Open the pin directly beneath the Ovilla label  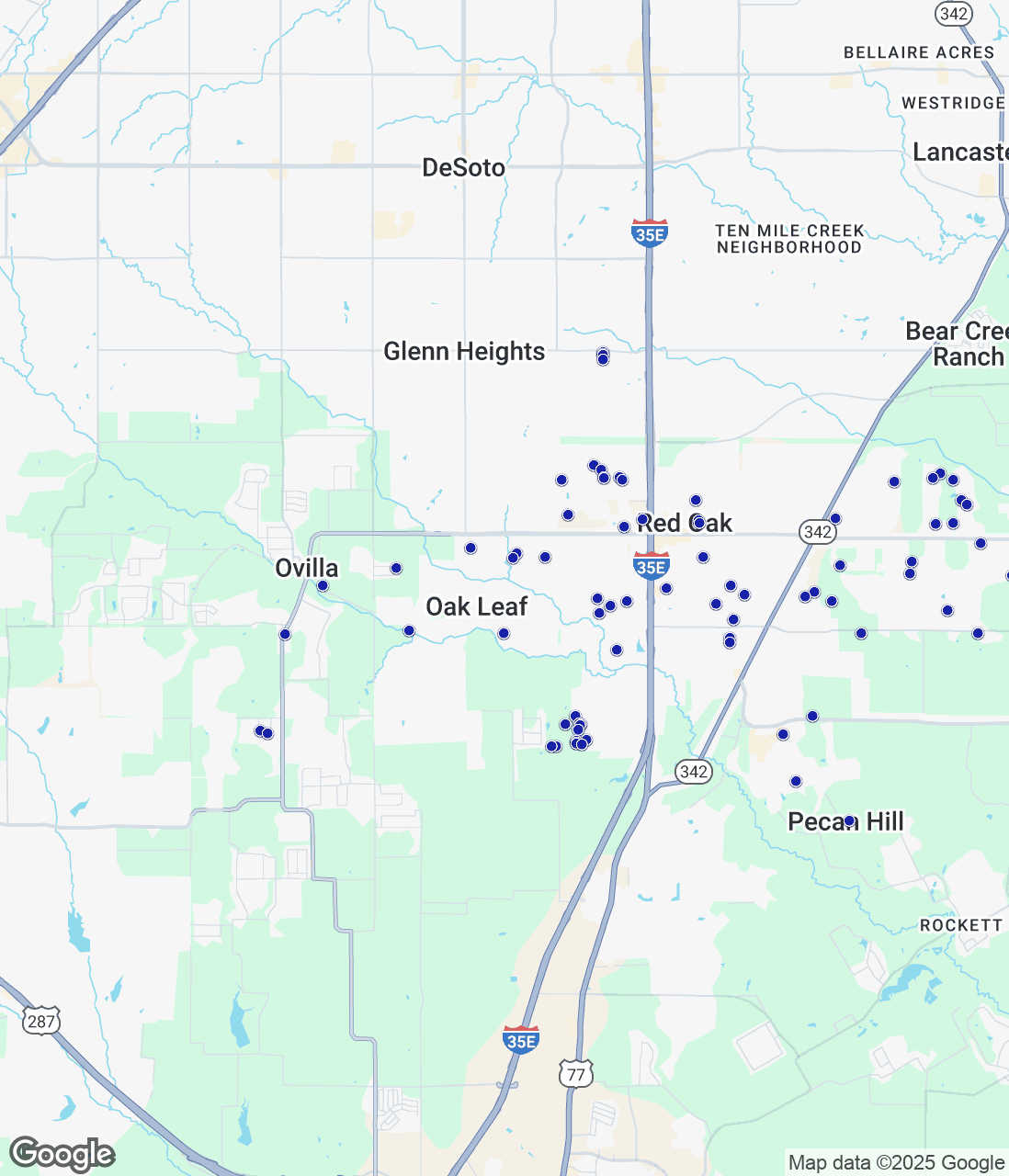click(x=323, y=585)
